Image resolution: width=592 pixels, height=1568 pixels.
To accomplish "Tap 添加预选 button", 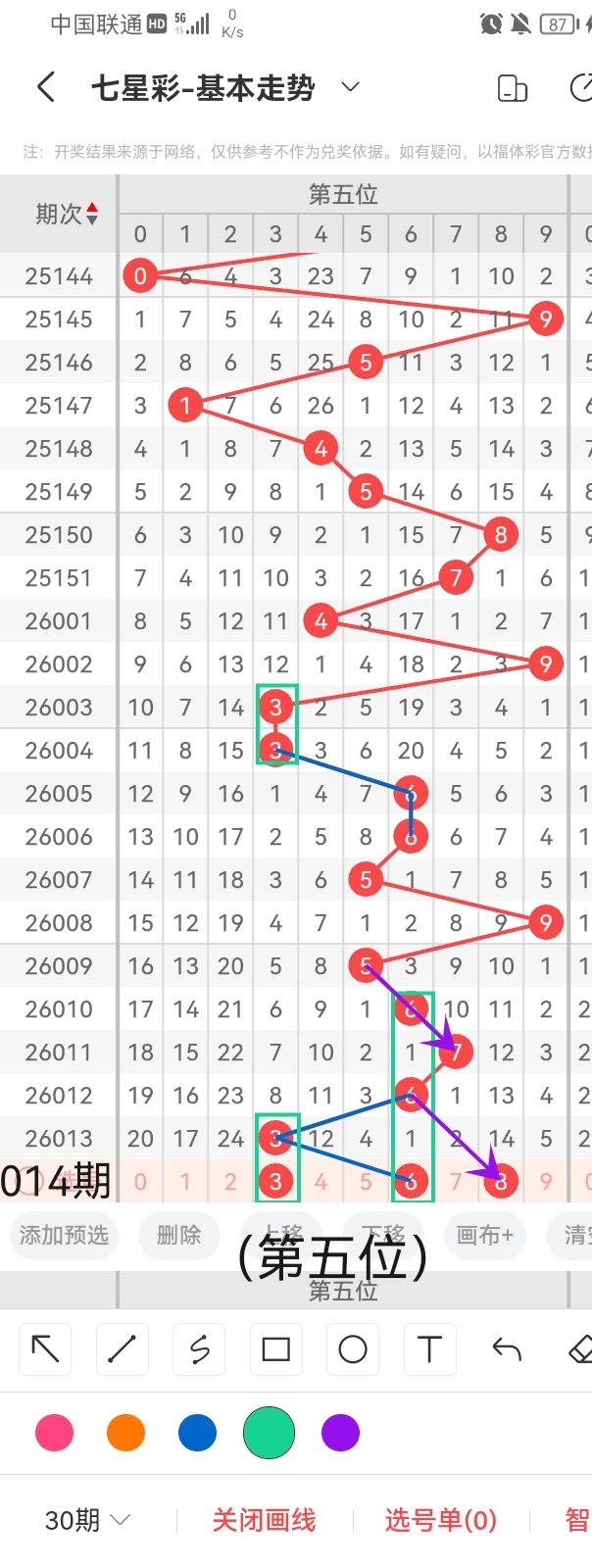I will (64, 1235).
